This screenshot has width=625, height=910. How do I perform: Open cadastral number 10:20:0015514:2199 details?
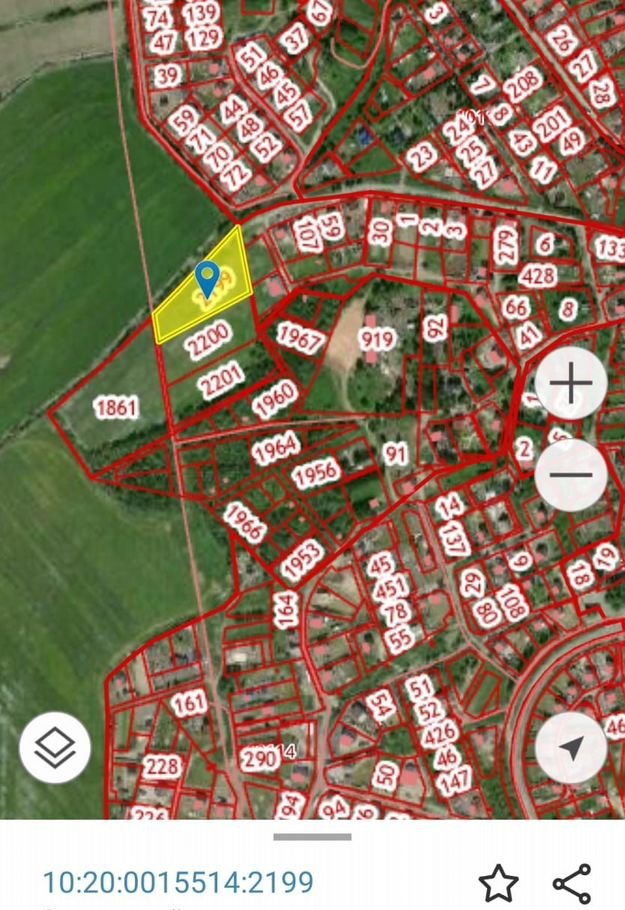click(178, 883)
